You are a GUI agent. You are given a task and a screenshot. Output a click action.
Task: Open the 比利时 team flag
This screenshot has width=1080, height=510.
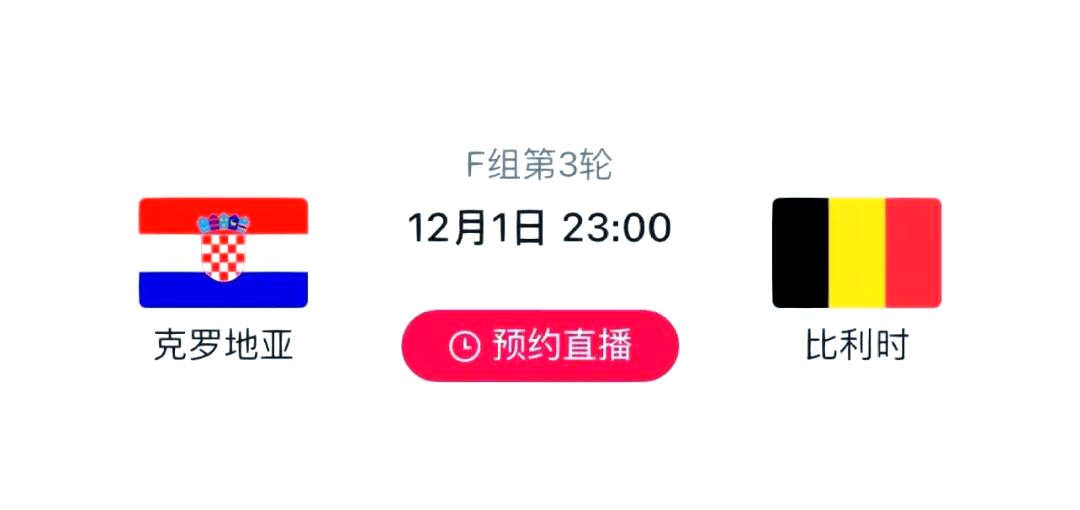coord(856,252)
